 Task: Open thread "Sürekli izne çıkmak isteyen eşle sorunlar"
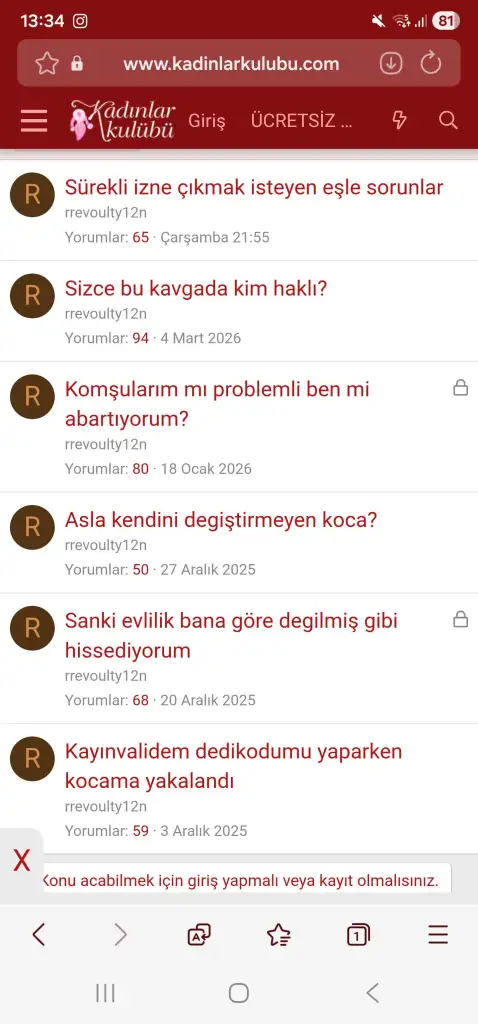coord(254,187)
